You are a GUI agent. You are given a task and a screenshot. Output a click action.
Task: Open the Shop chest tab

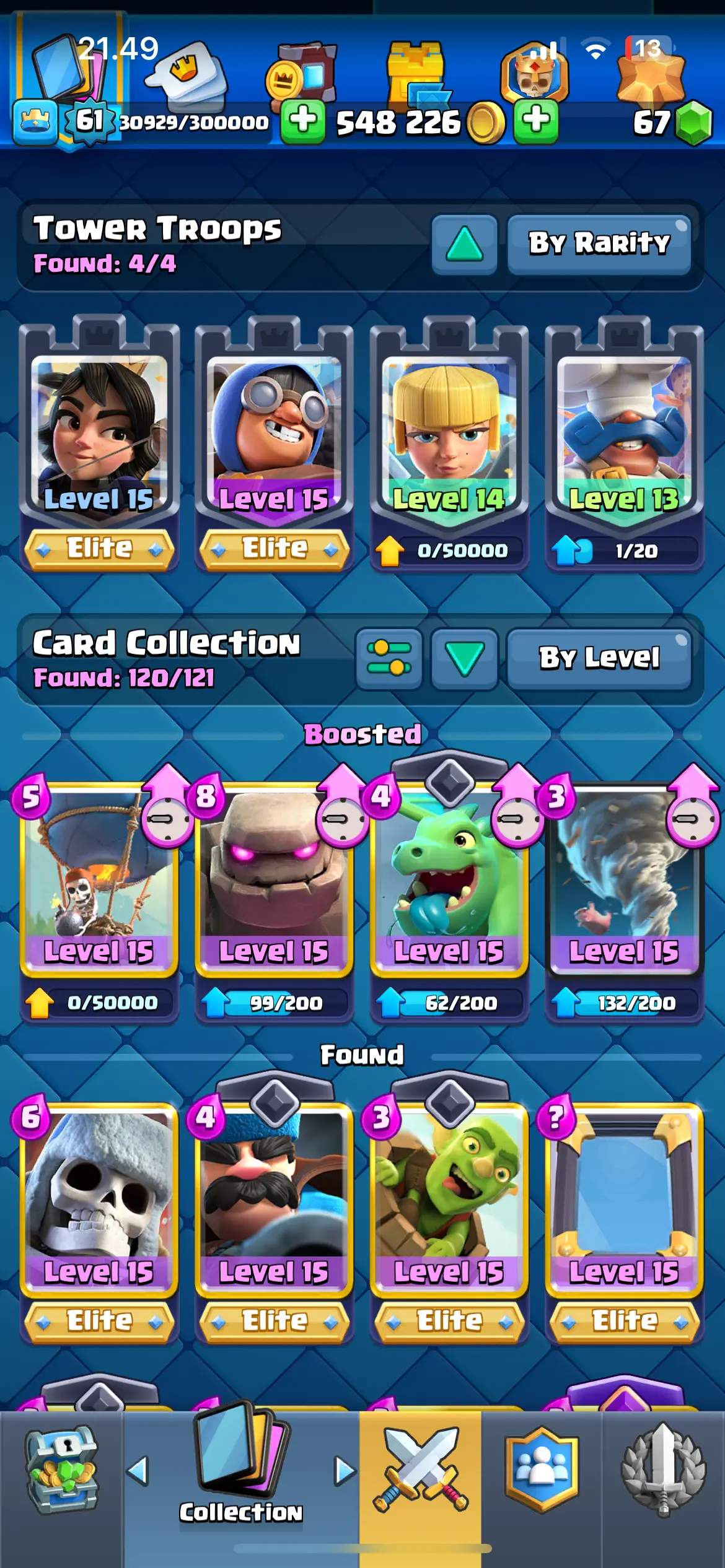pyautogui.click(x=61, y=1471)
